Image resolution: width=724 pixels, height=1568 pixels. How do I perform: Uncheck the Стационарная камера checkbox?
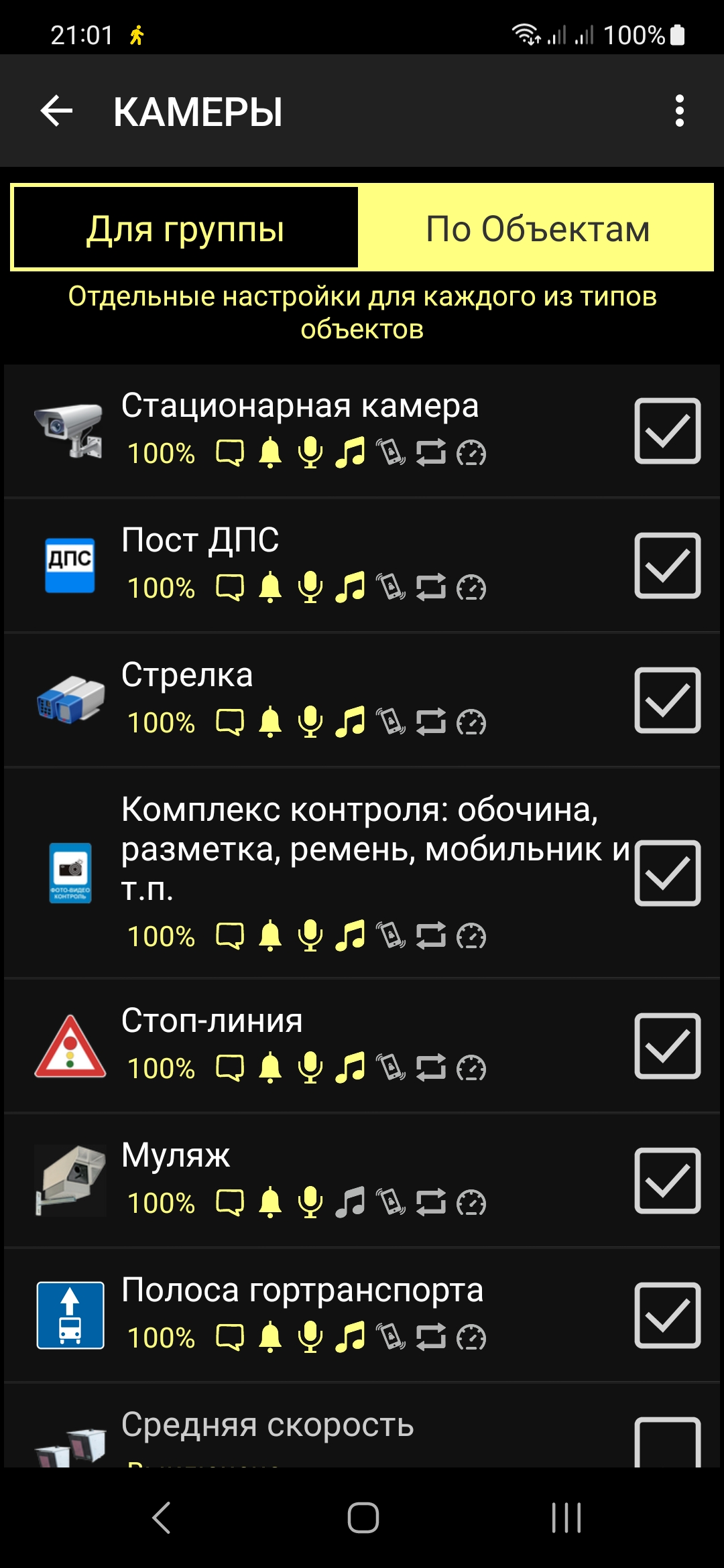click(x=667, y=431)
